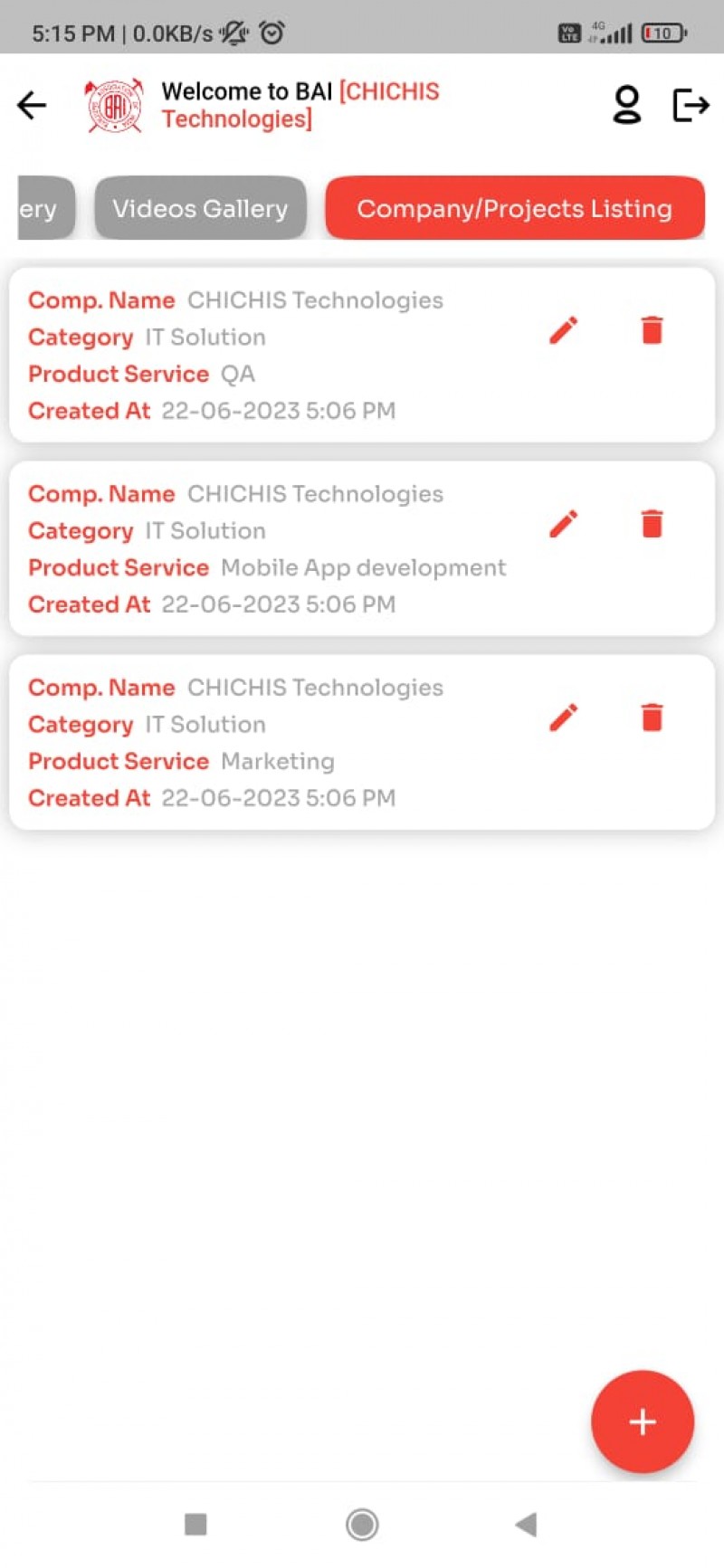Image resolution: width=724 pixels, height=1568 pixels.
Task: Open recent apps from navigation bar
Action: click(195, 1525)
